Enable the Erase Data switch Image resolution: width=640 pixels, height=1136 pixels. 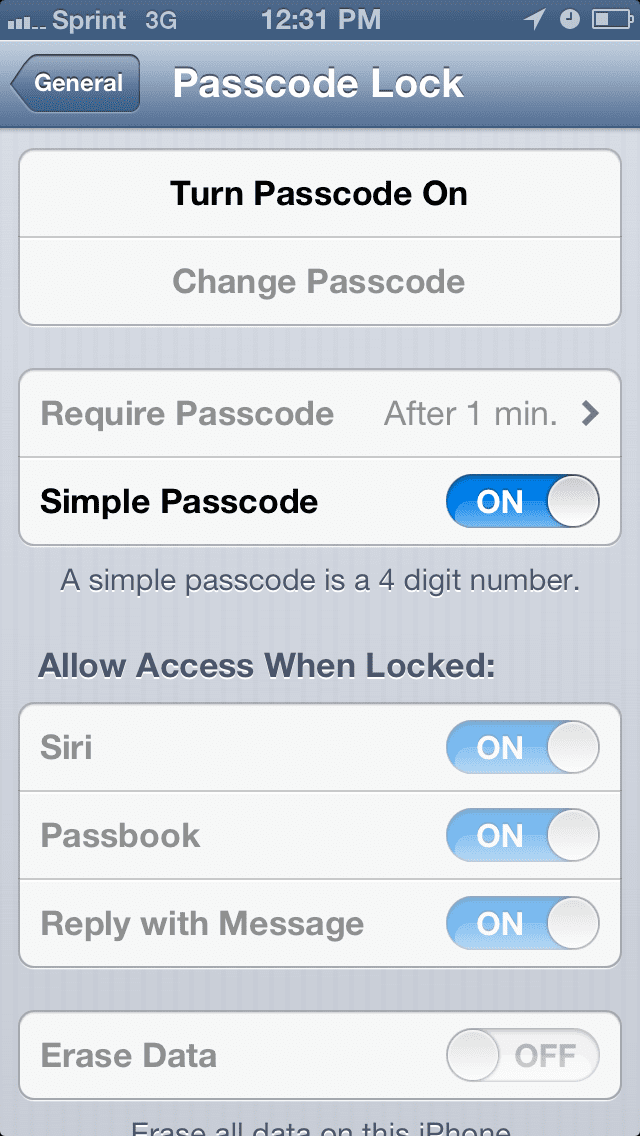click(x=522, y=1056)
